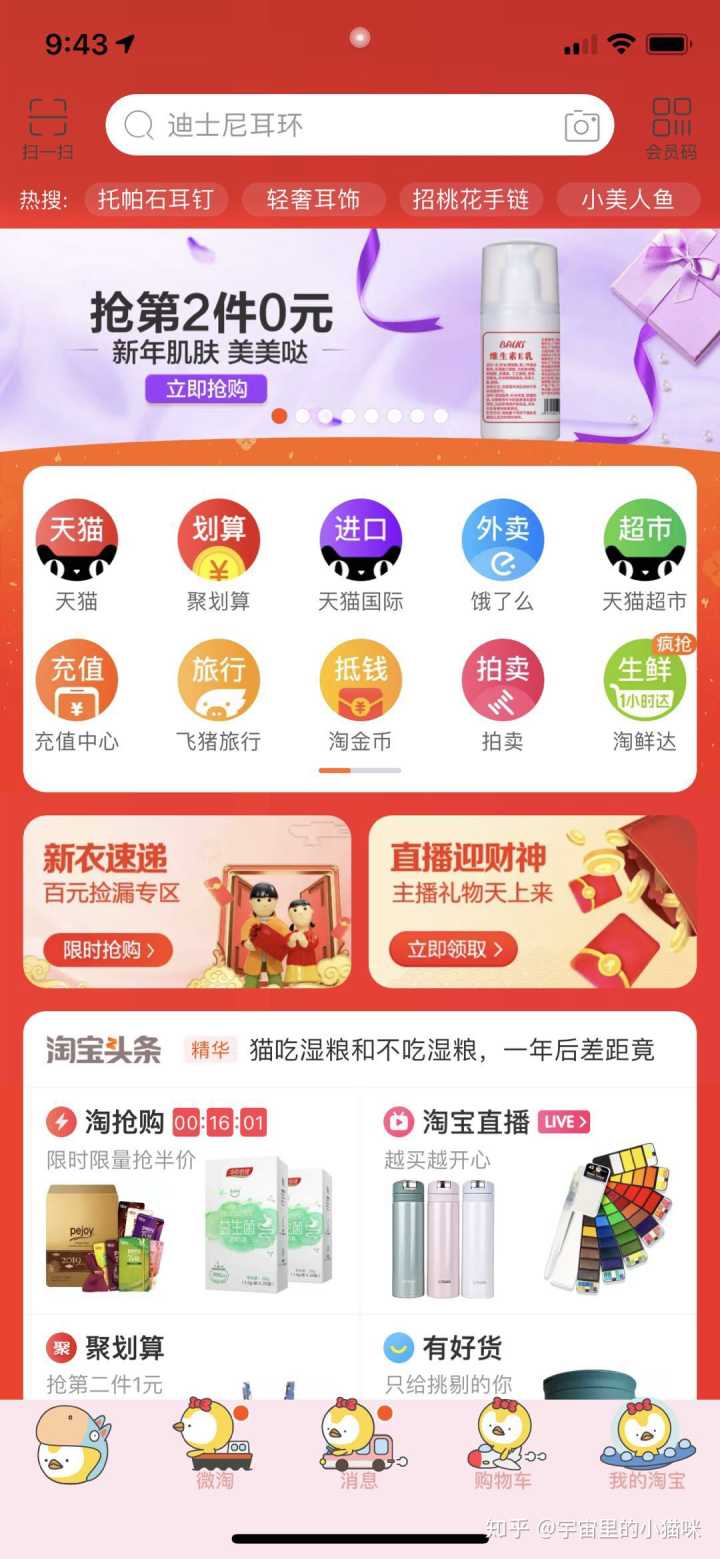The image size is (720, 1559).
Task: Claim gifts with 立即领取
Action: click(453, 948)
